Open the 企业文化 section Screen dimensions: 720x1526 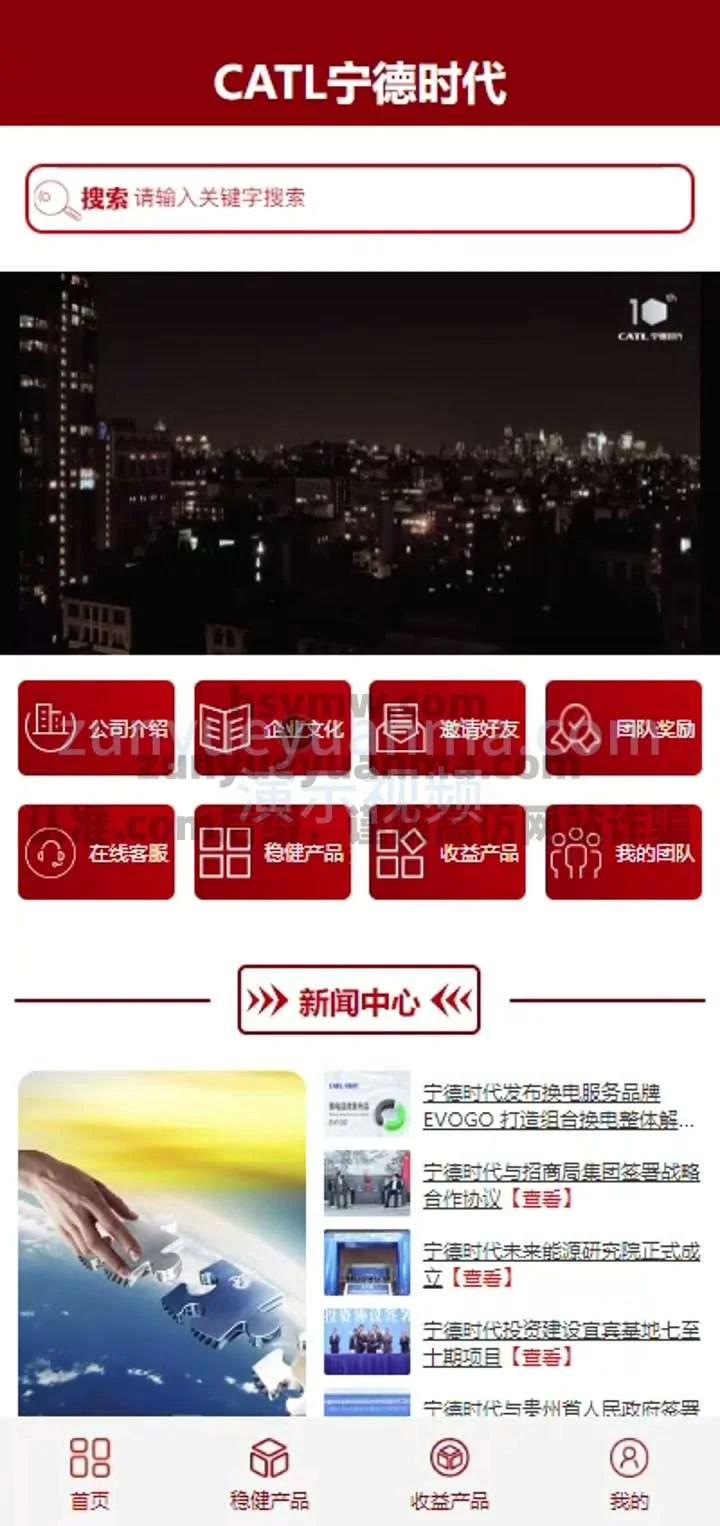[x=272, y=728]
